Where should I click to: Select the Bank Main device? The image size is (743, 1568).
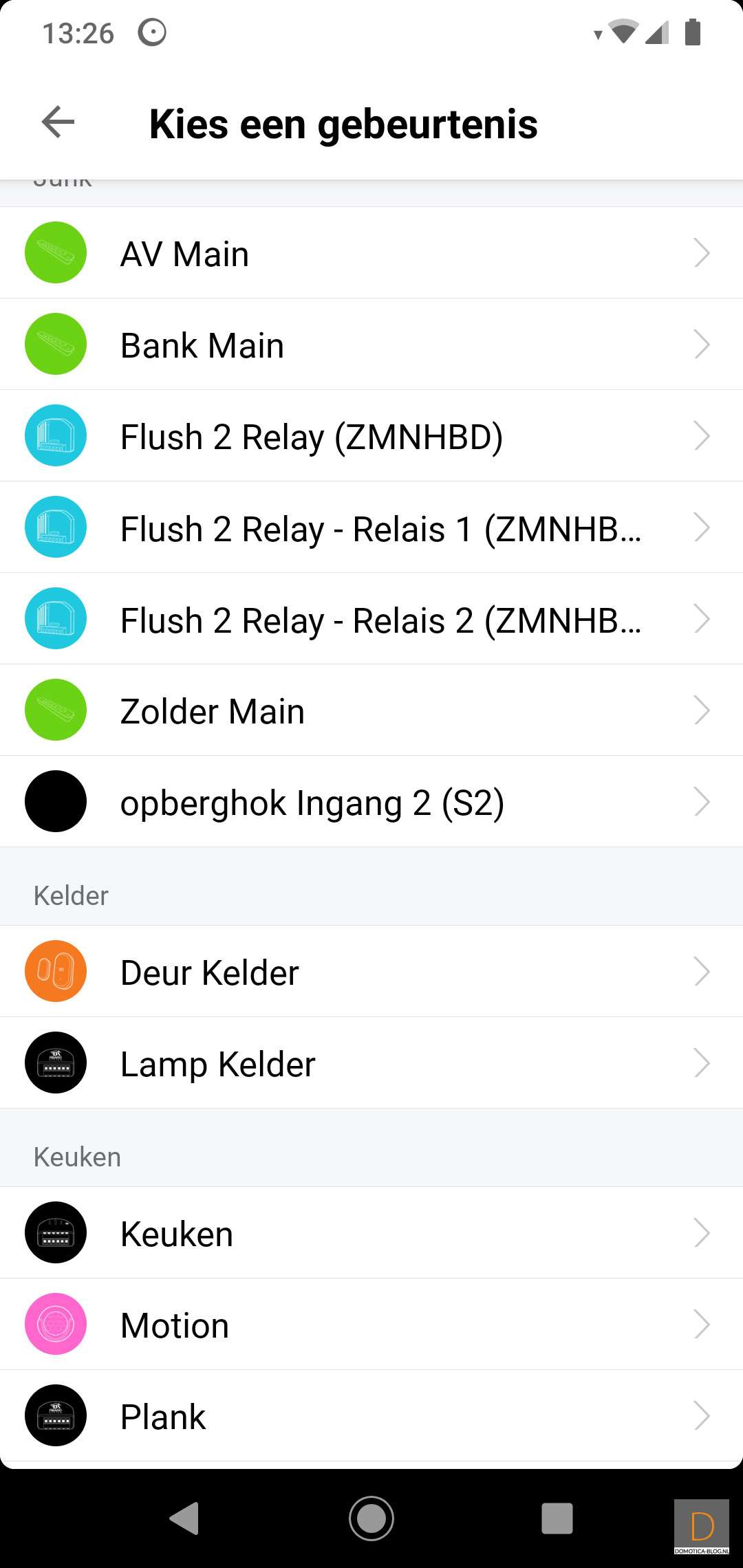click(x=371, y=345)
